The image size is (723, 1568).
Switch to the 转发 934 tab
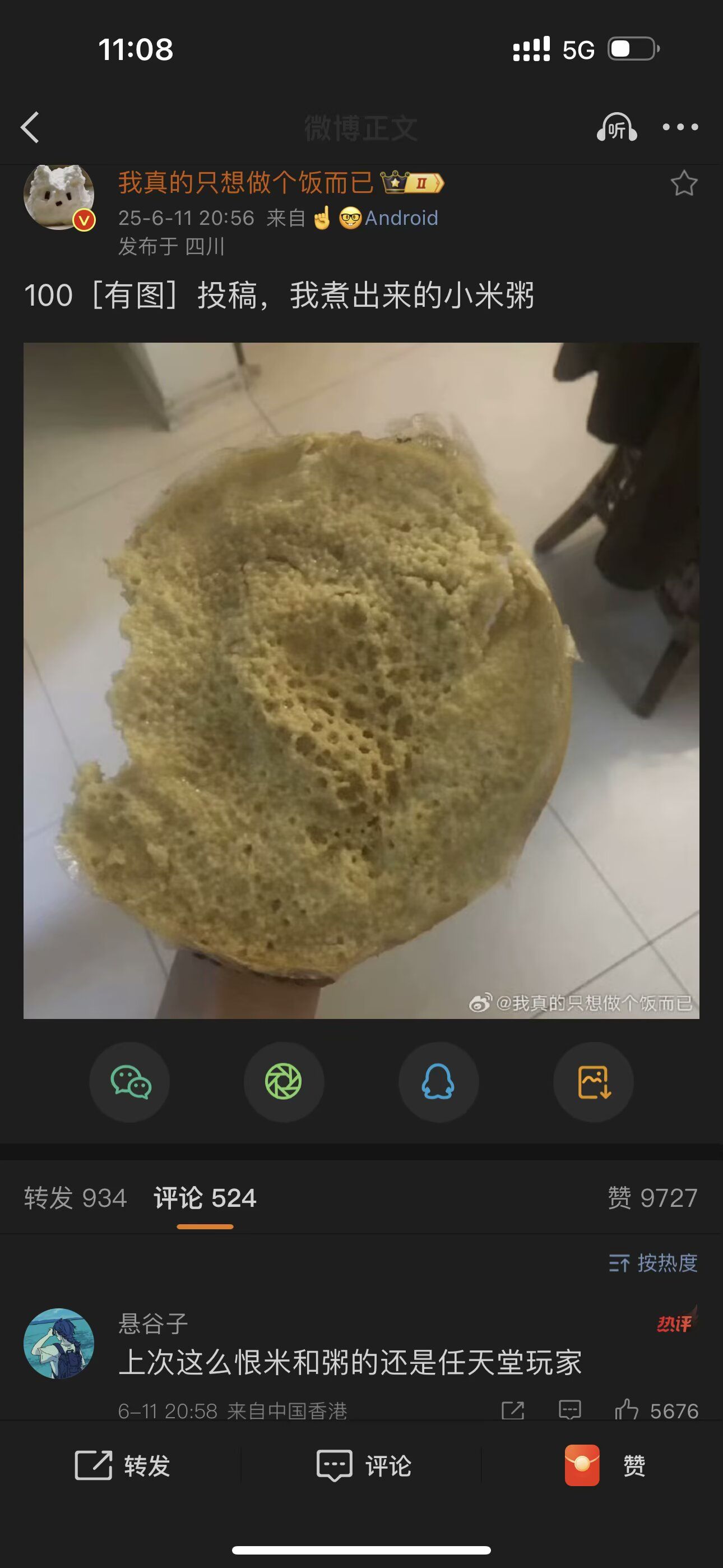[76, 1198]
